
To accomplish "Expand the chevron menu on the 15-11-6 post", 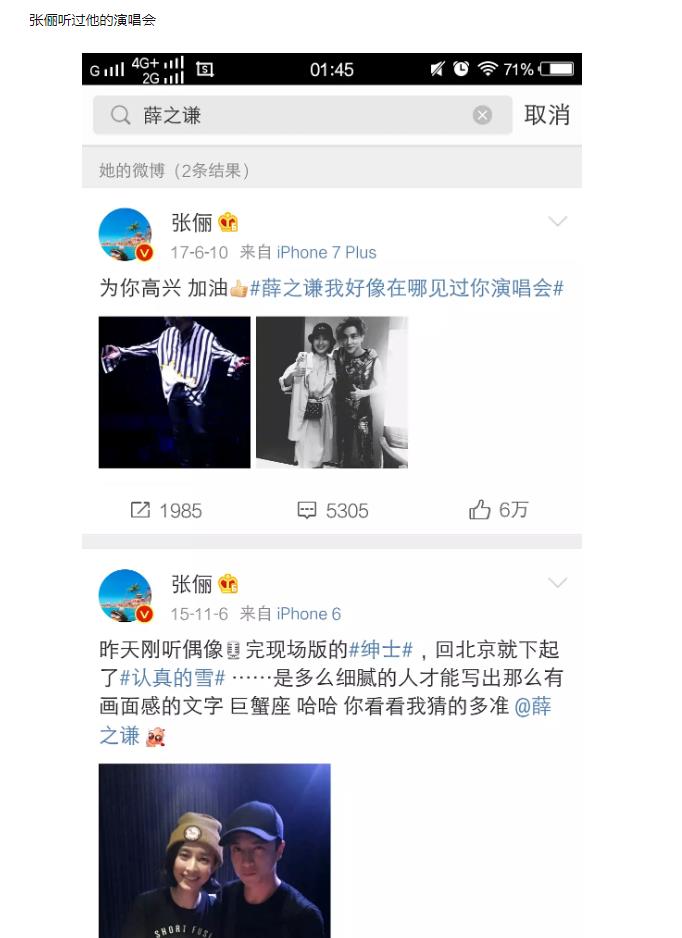I will (x=557, y=583).
